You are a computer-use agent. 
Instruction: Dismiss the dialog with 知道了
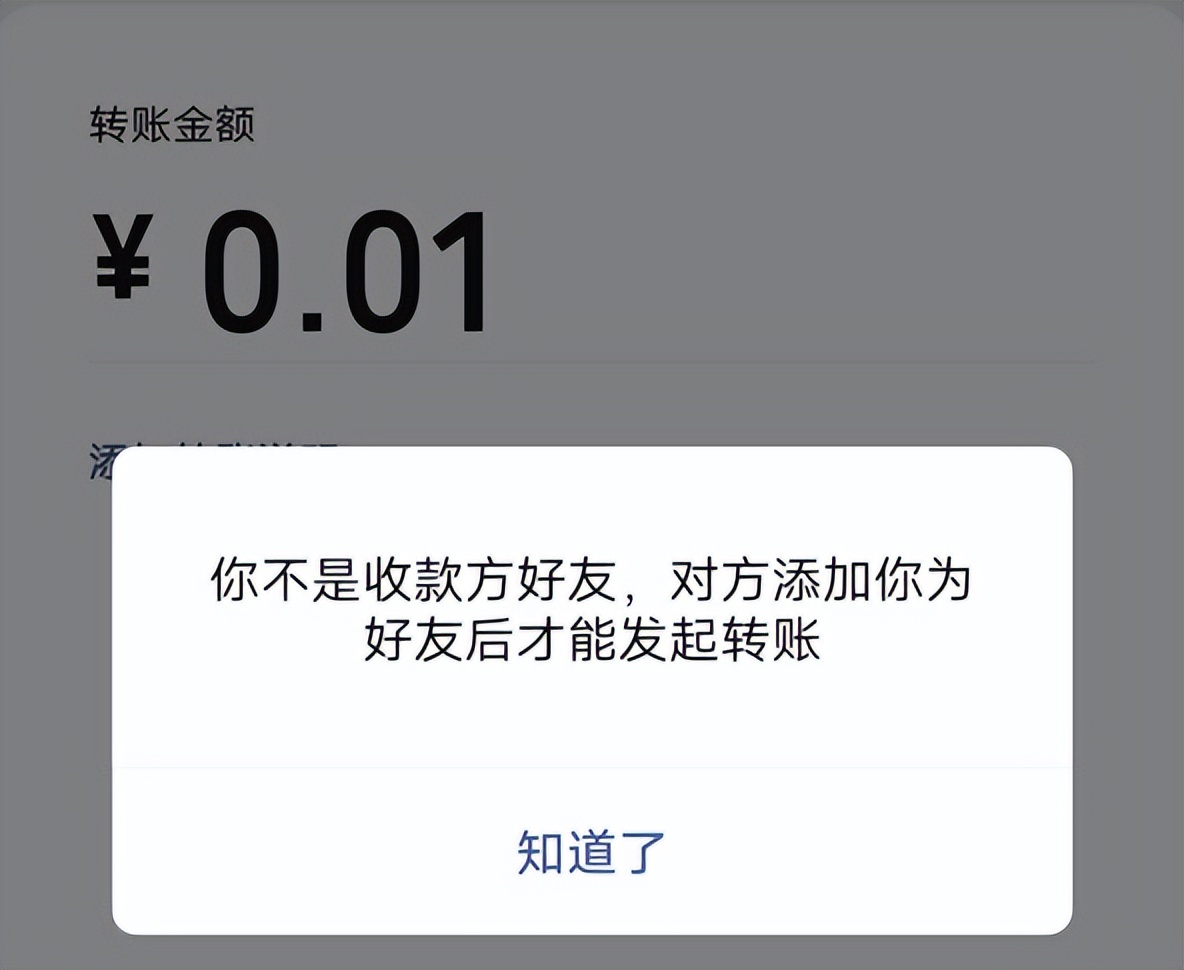591,852
